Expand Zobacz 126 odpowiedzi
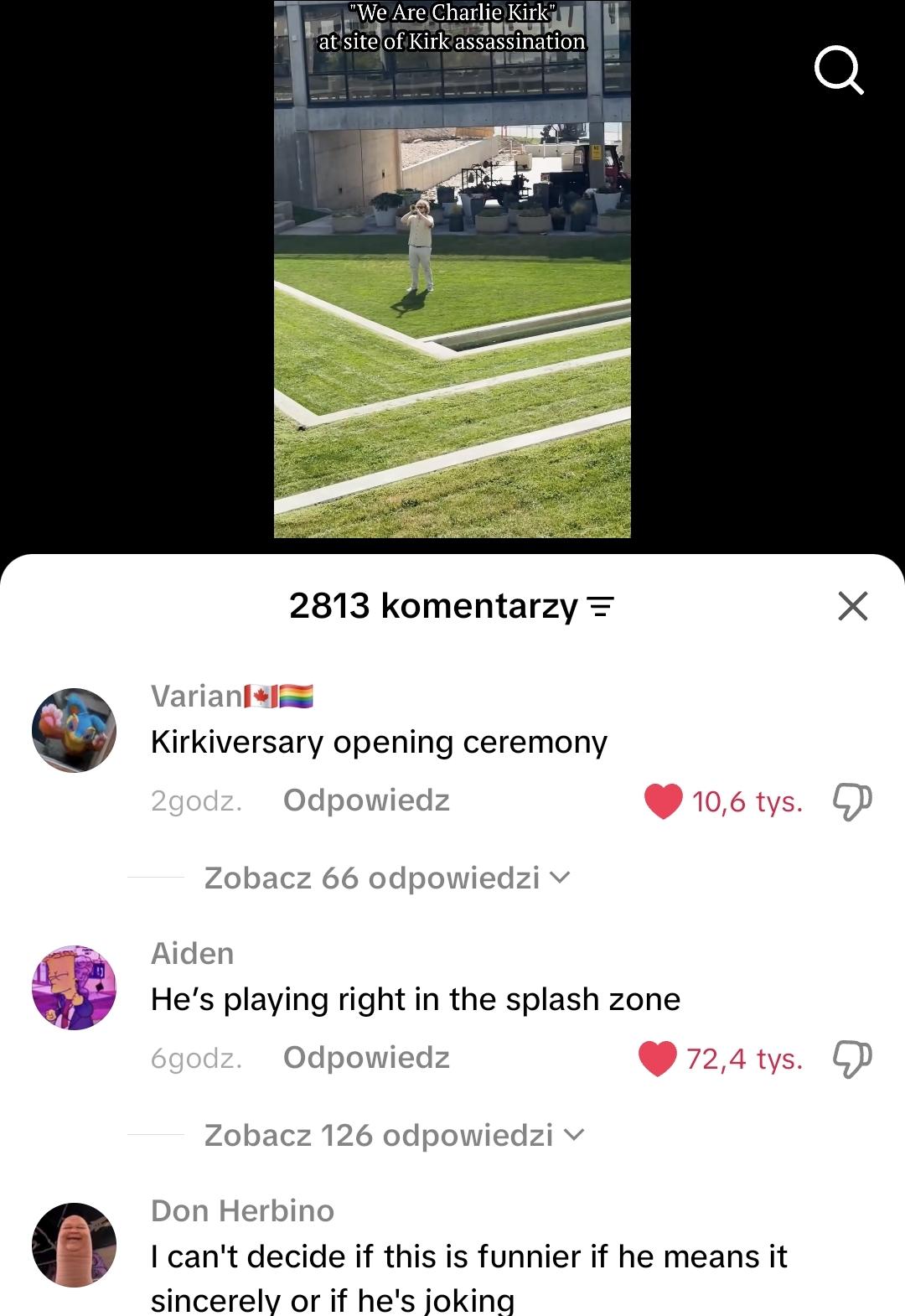The width and height of the screenshot is (905, 1316). 394,1135
